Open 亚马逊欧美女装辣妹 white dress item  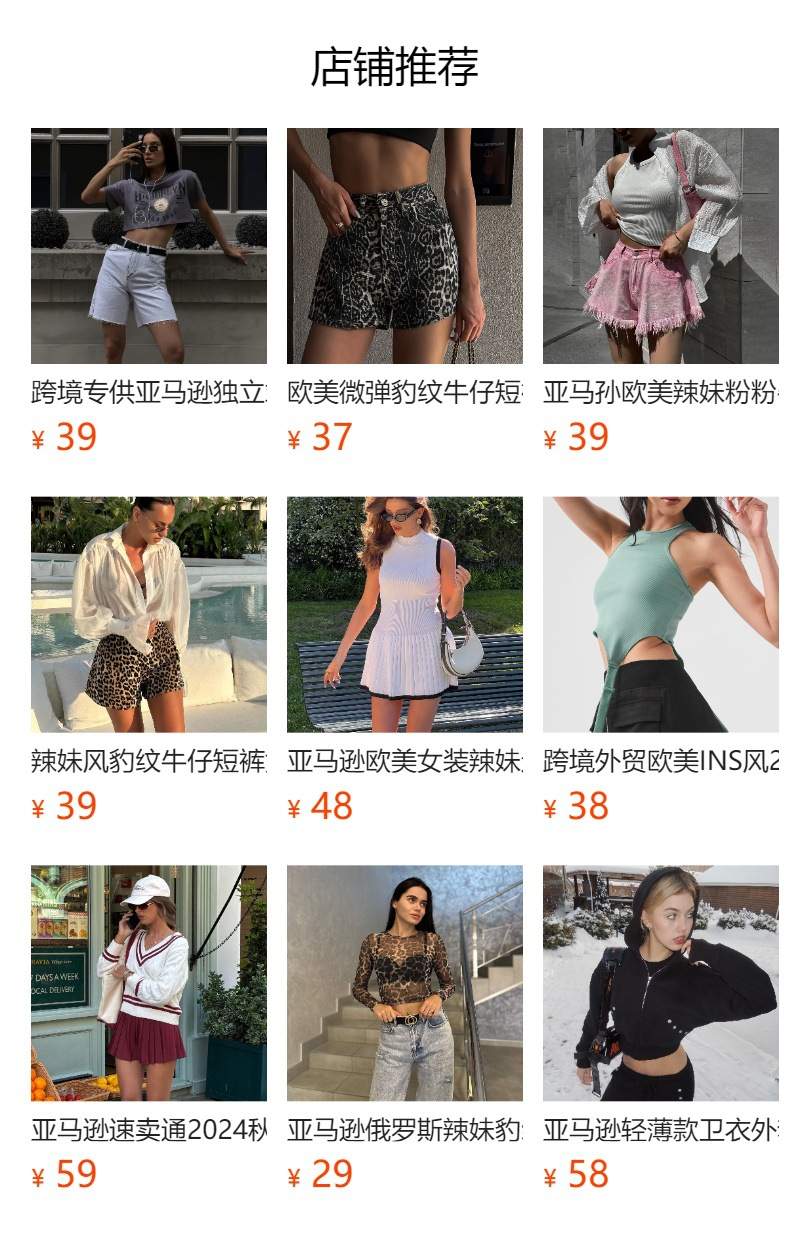coord(404,614)
